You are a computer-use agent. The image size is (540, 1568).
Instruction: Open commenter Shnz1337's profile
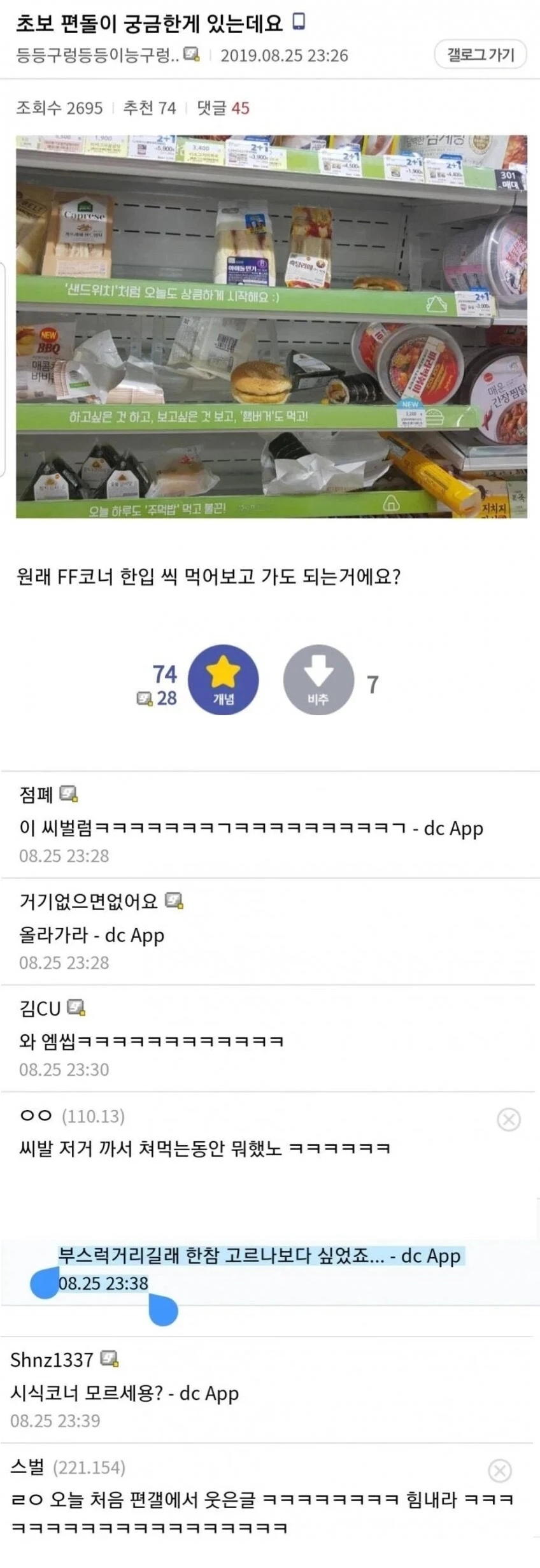coord(52,1360)
